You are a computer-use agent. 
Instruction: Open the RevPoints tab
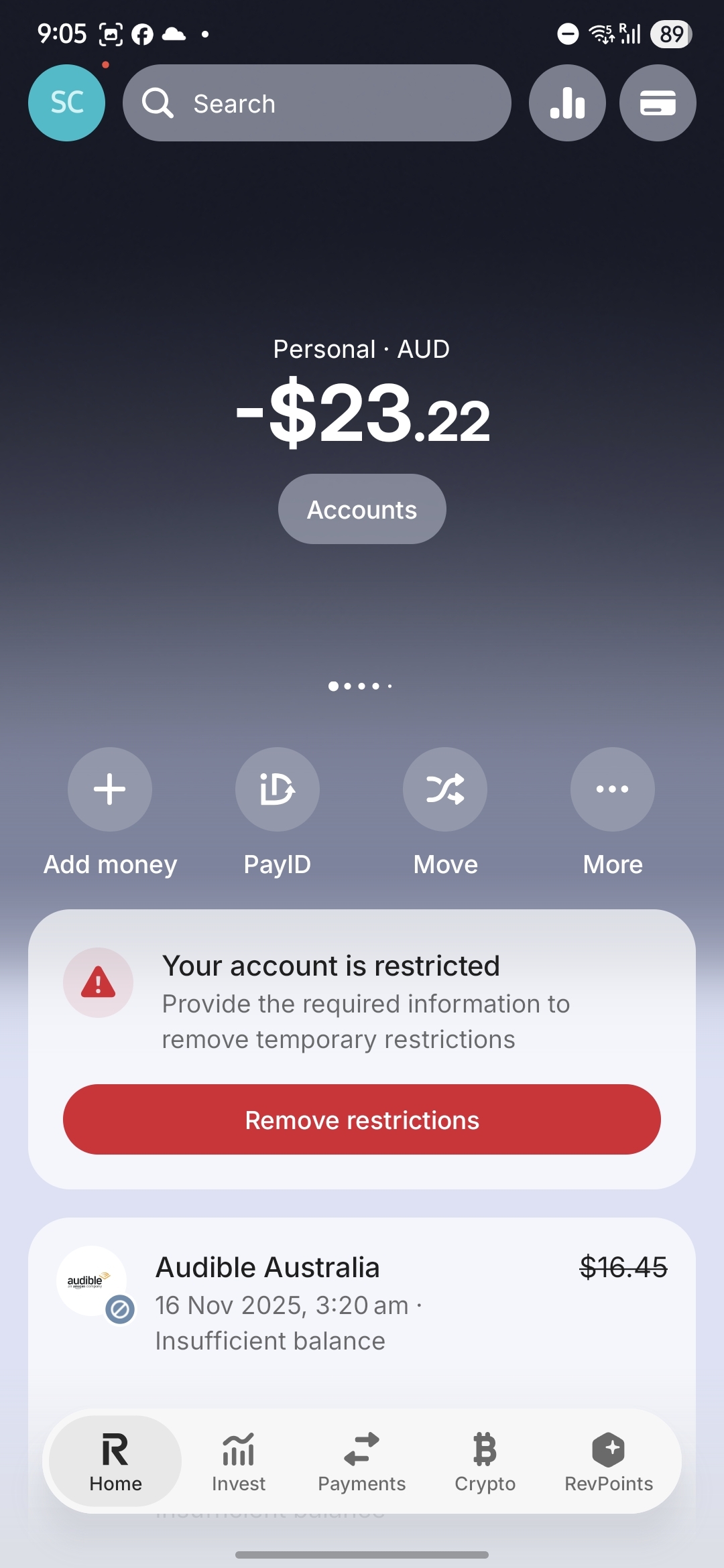click(x=608, y=1462)
